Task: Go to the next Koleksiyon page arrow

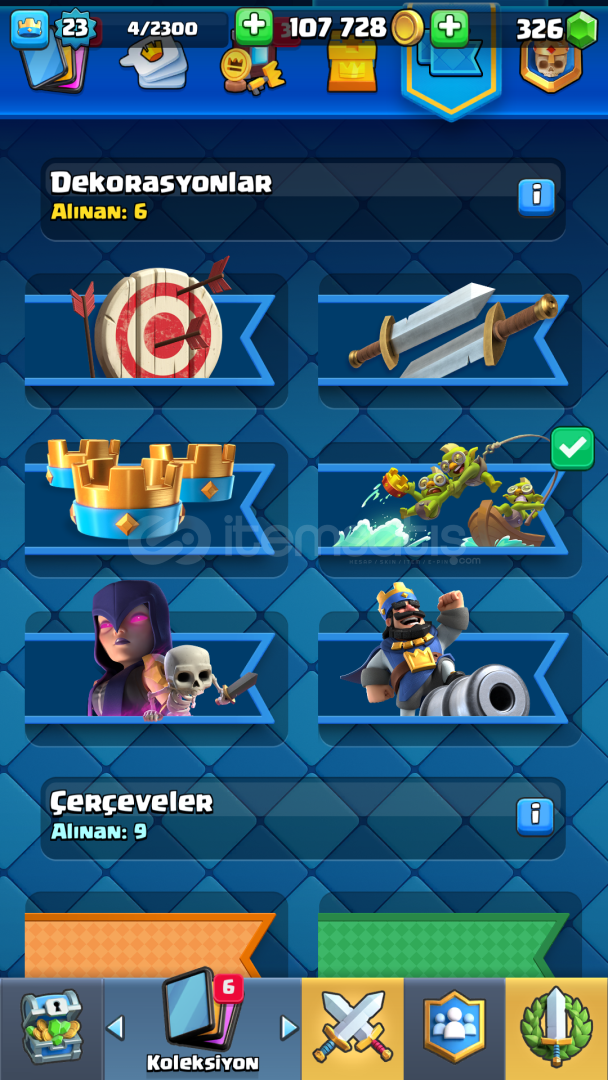Action: coord(290,1028)
